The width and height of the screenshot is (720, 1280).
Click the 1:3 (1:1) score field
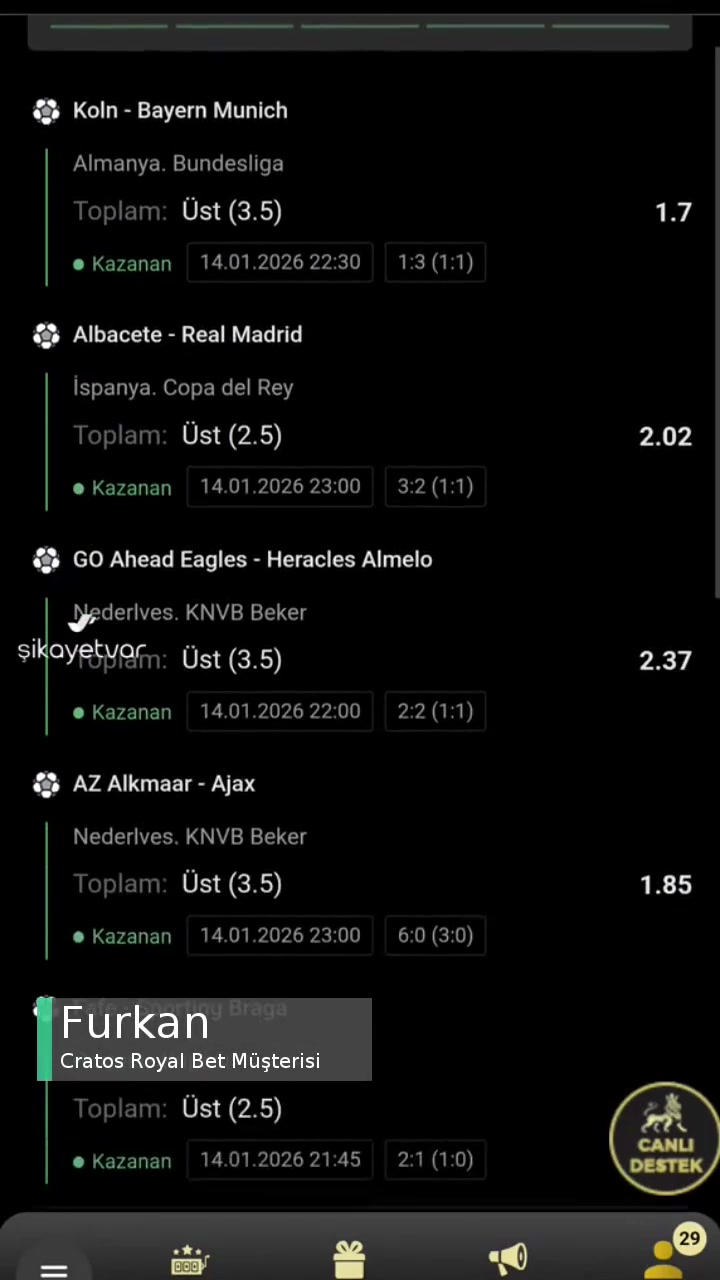pyautogui.click(x=435, y=262)
